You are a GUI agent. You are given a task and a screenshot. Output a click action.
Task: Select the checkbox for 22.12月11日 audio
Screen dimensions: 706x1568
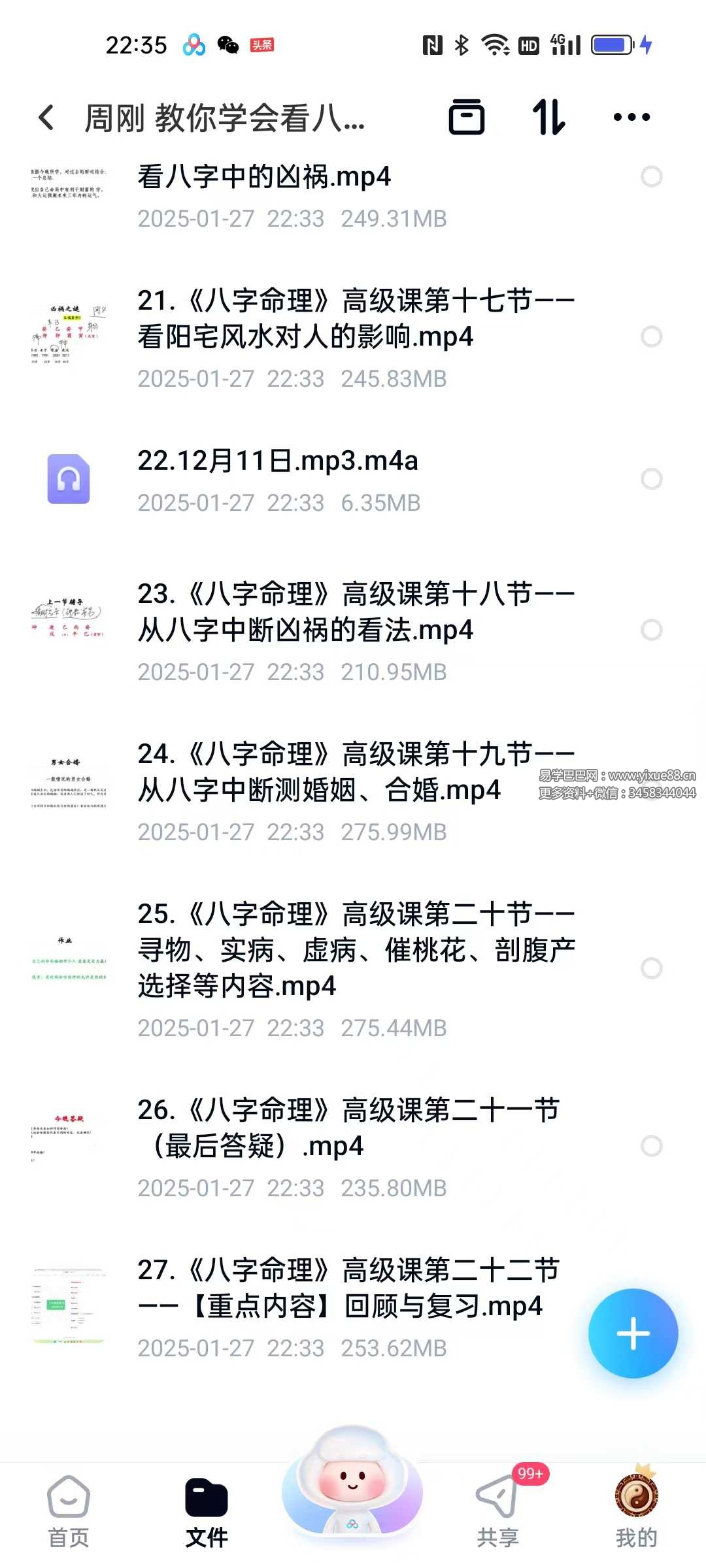click(x=651, y=479)
